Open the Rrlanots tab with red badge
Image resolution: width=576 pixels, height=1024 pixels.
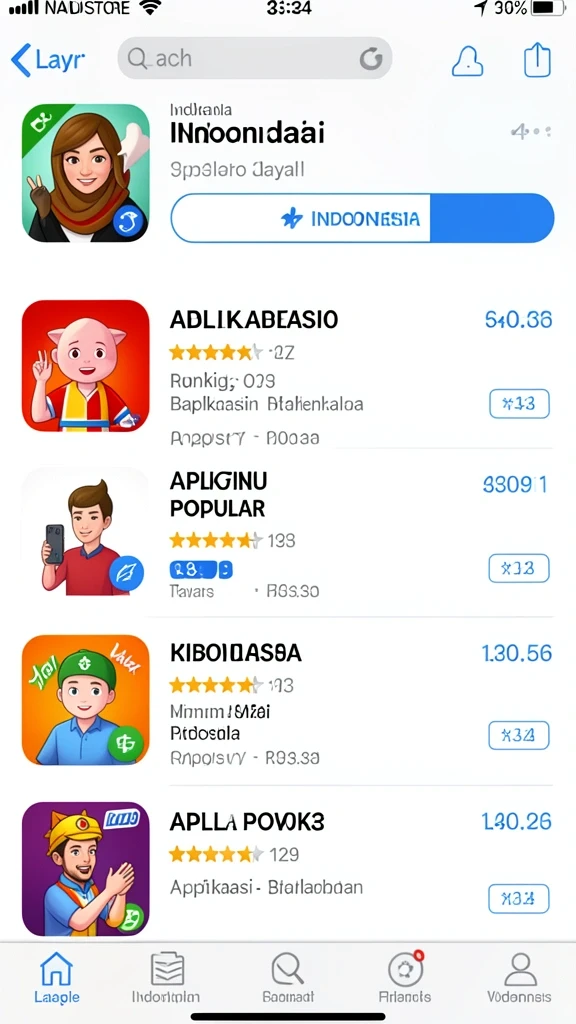pos(405,978)
